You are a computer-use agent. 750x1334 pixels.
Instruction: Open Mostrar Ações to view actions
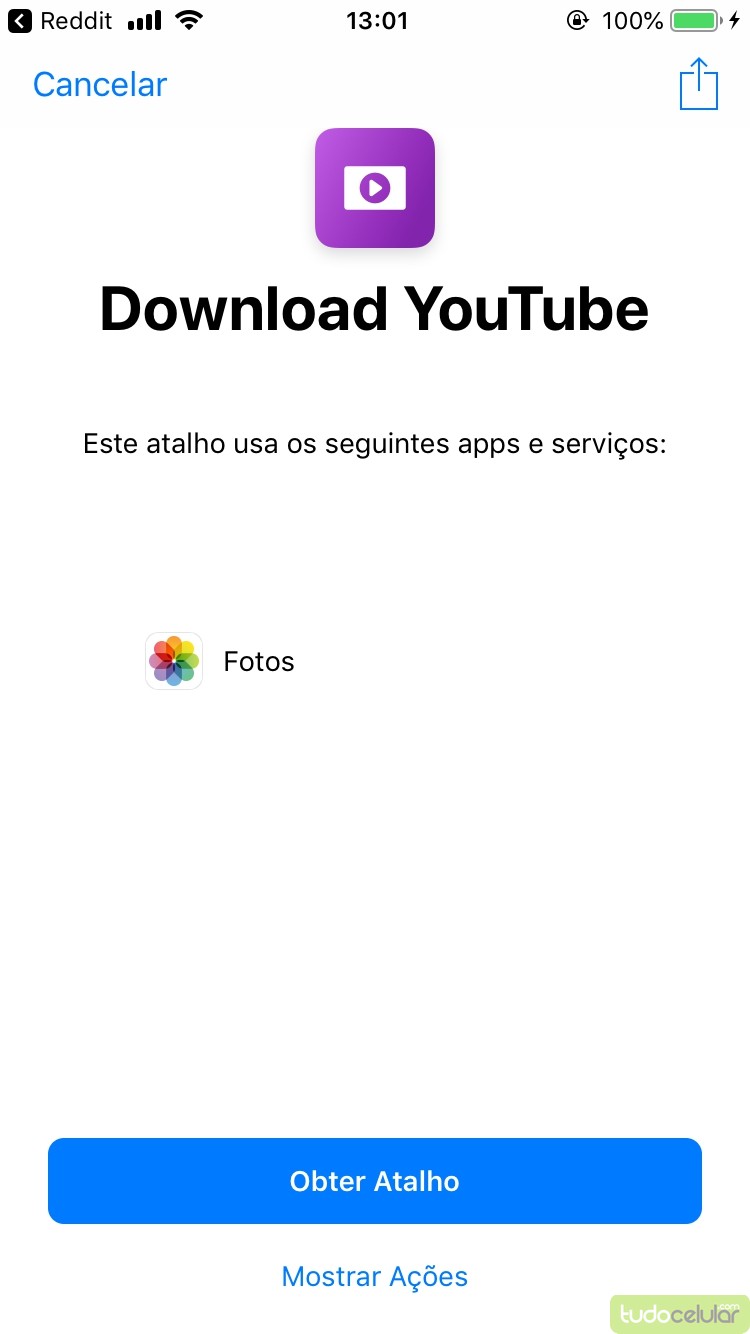tap(375, 1277)
